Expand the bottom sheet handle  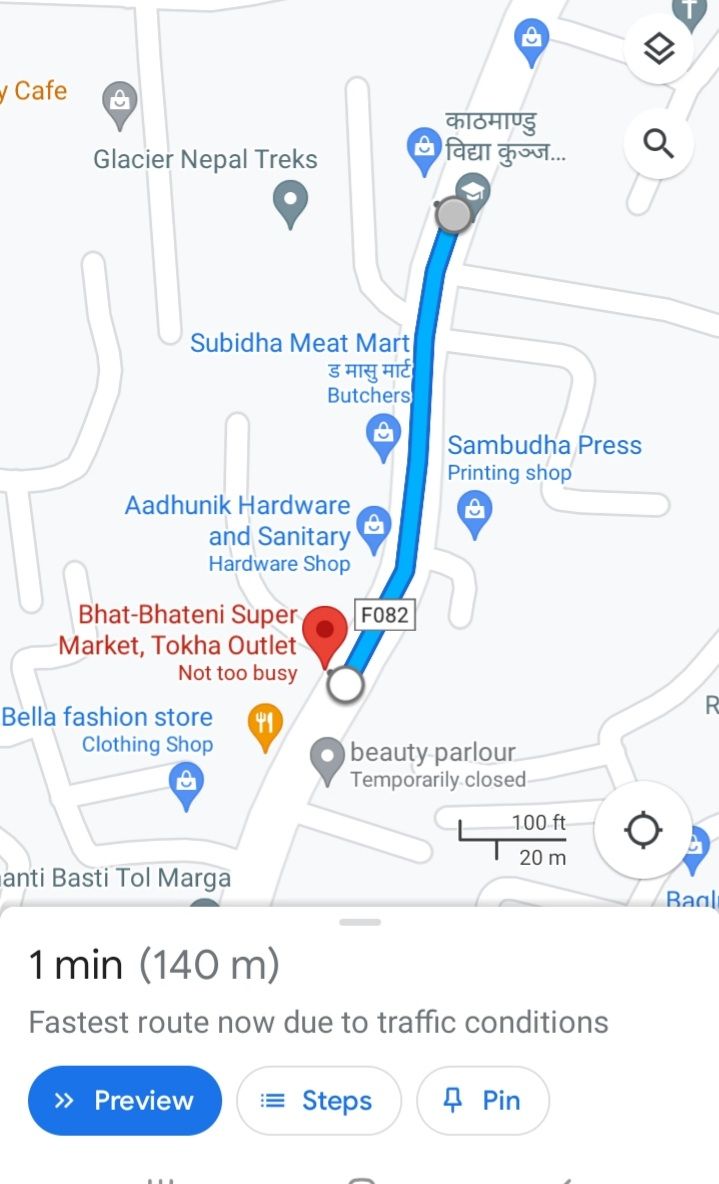pos(360,922)
